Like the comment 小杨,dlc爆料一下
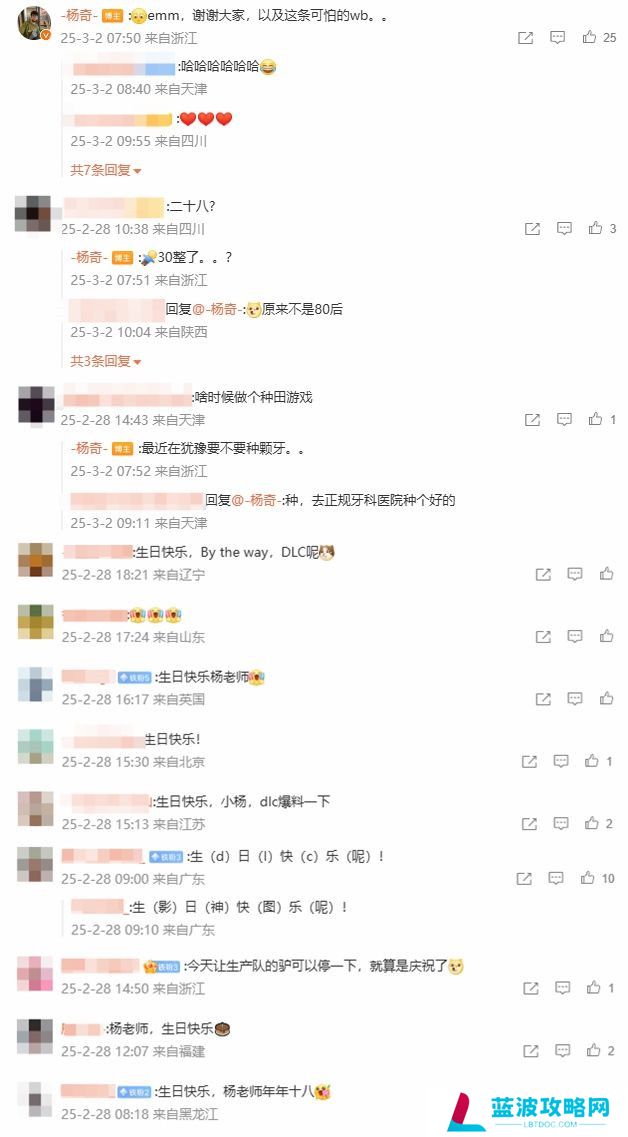The width and height of the screenshot is (628, 1137). 592,823
